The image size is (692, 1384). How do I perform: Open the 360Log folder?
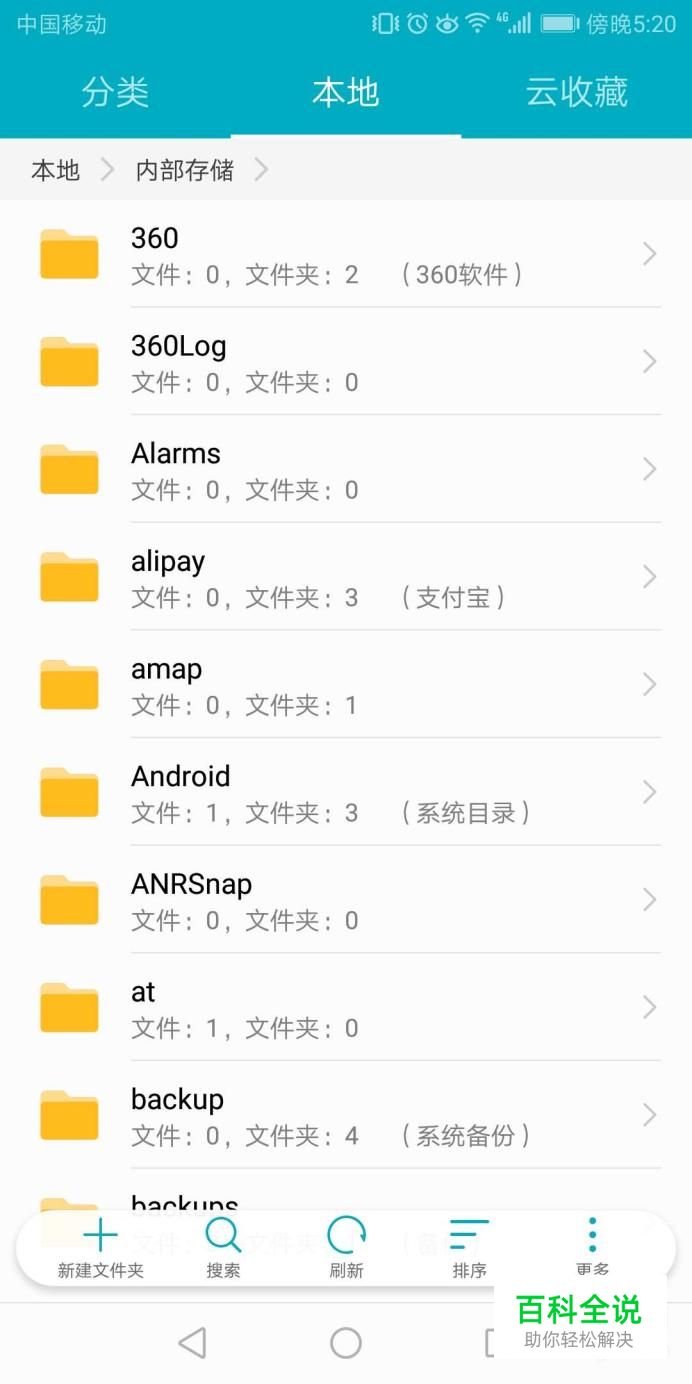(346, 362)
